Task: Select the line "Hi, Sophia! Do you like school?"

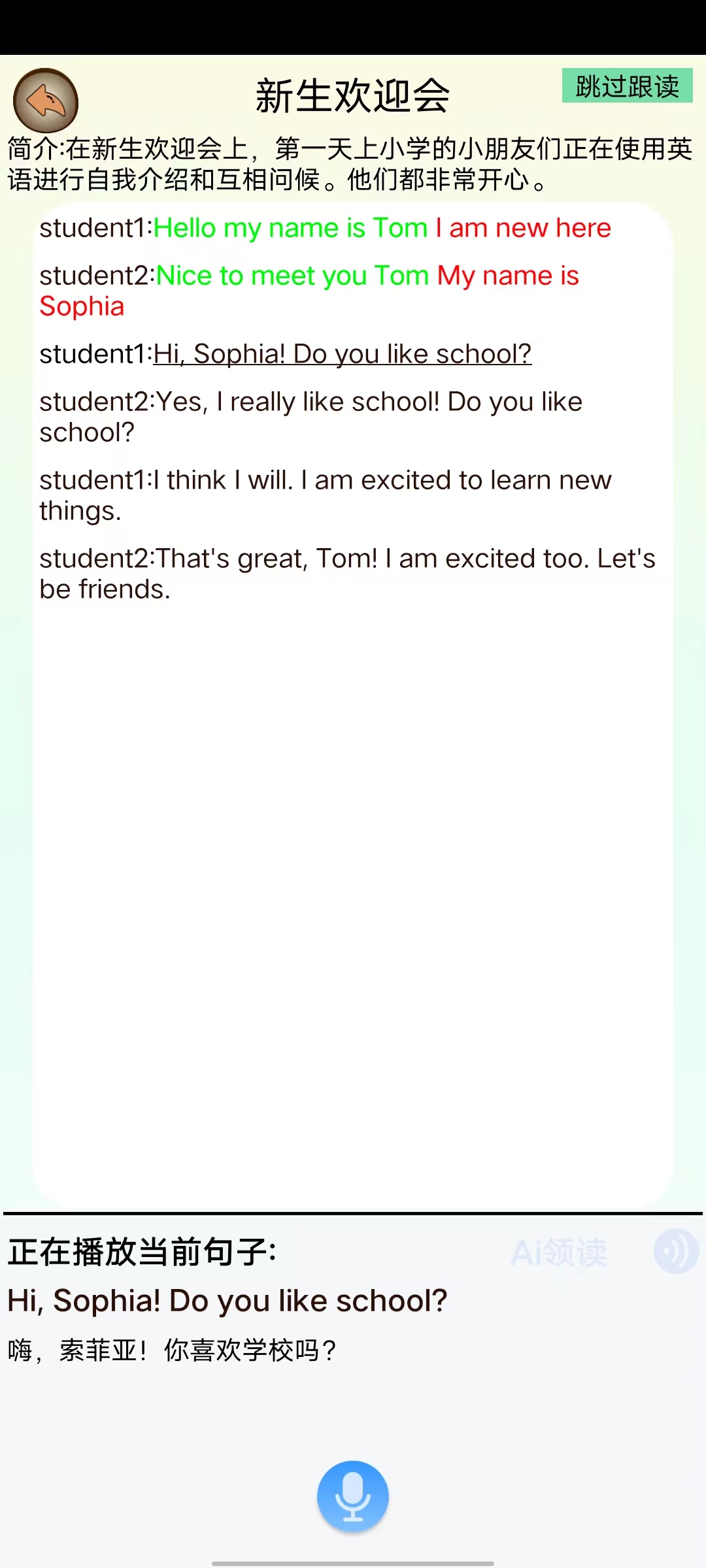Action: [x=343, y=354]
